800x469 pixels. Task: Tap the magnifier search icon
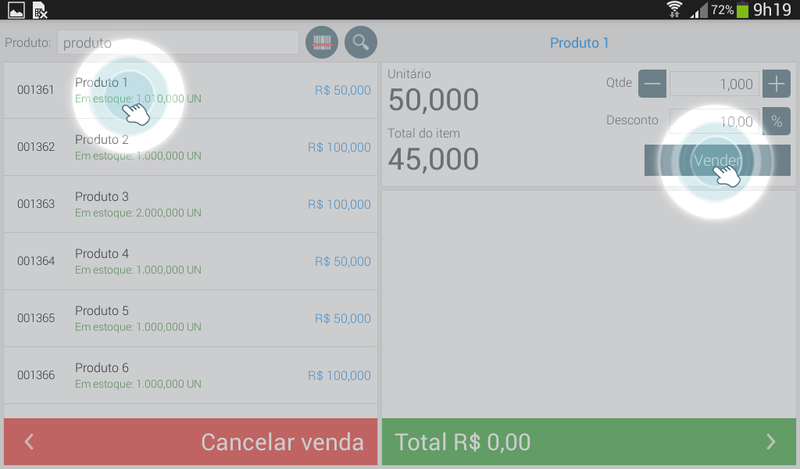coord(361,43)
